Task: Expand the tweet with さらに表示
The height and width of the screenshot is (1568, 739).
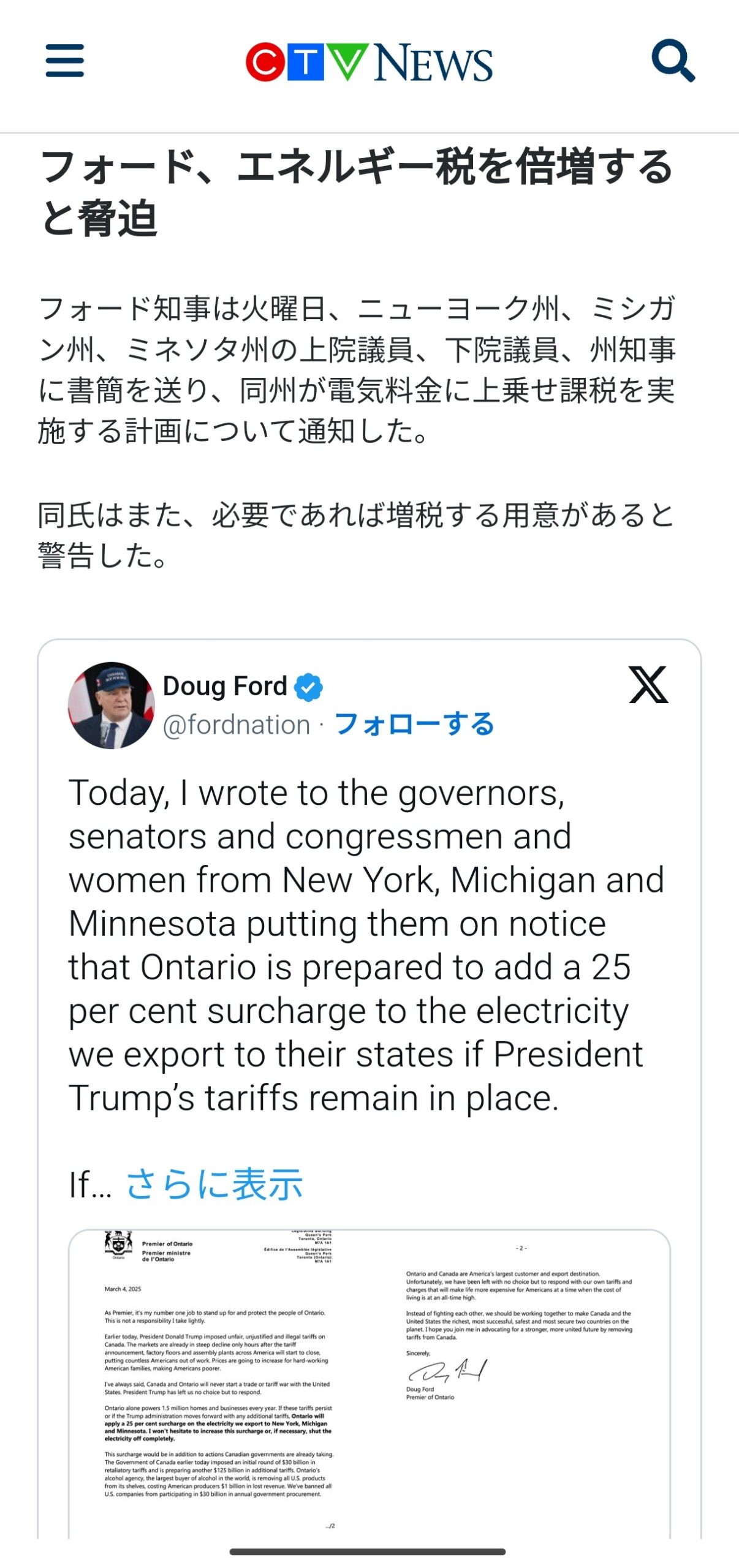Action: click(214, 1183)
